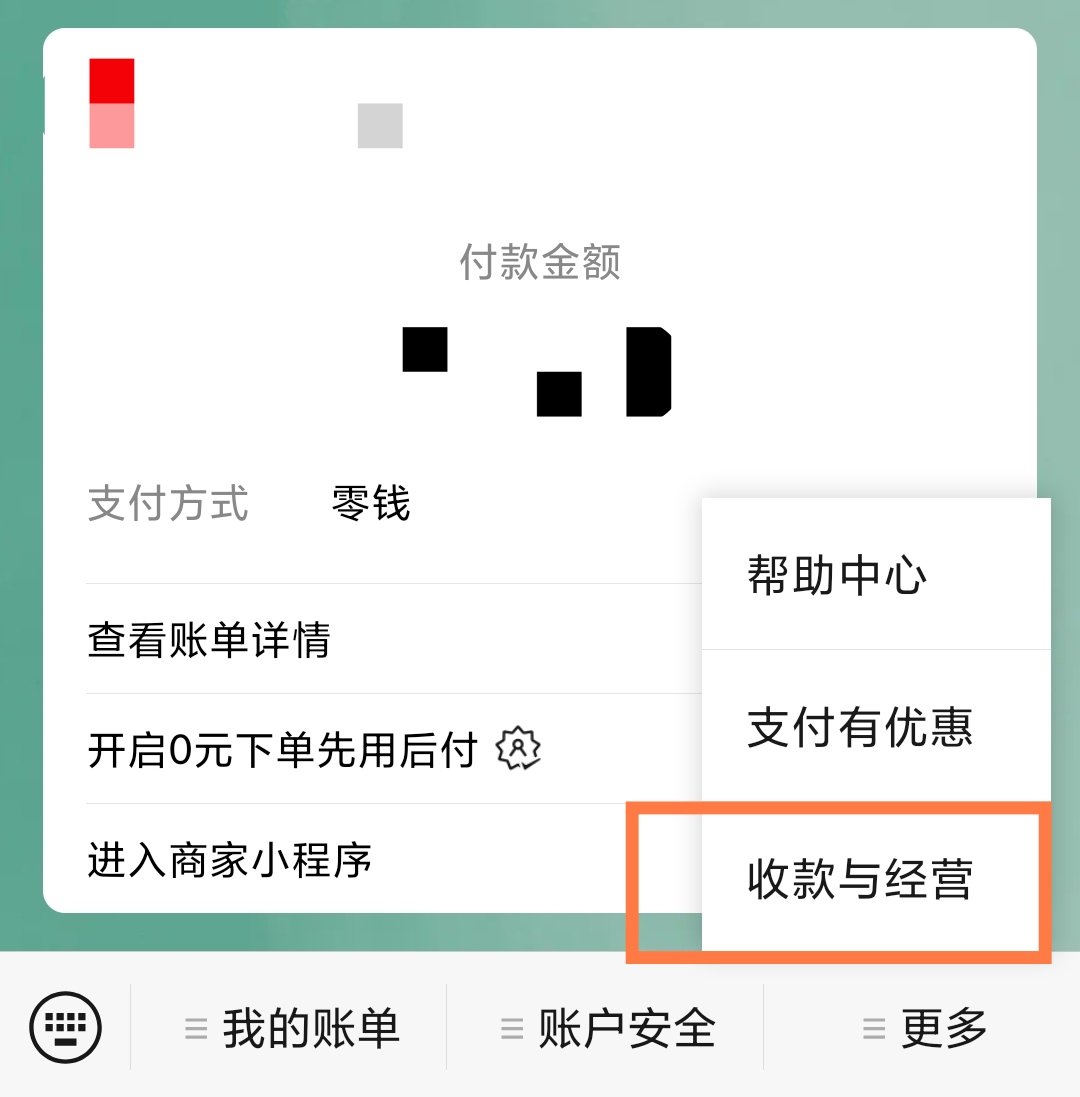Screen dimensions: 1080x1097
Task: Choose 支付有优惠 in the popup menu
Action: point(875,726)
